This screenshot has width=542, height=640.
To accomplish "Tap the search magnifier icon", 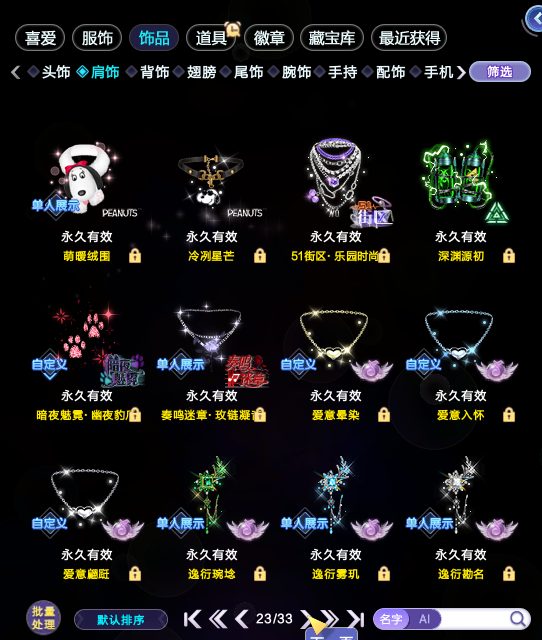I will point(518,619).
